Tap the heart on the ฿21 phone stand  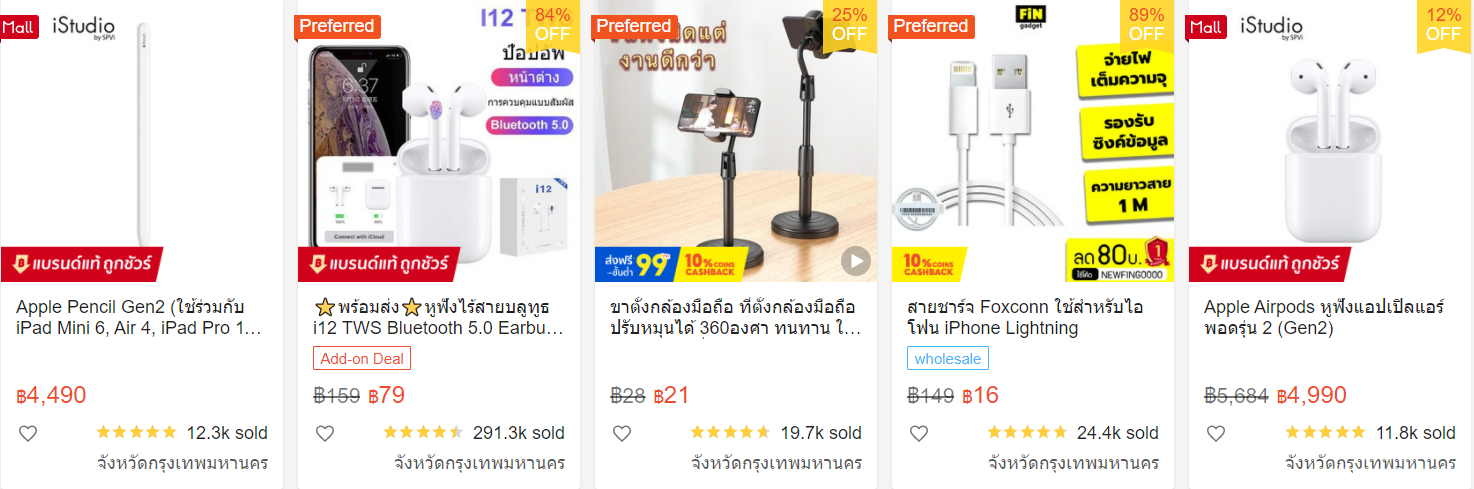622,433
